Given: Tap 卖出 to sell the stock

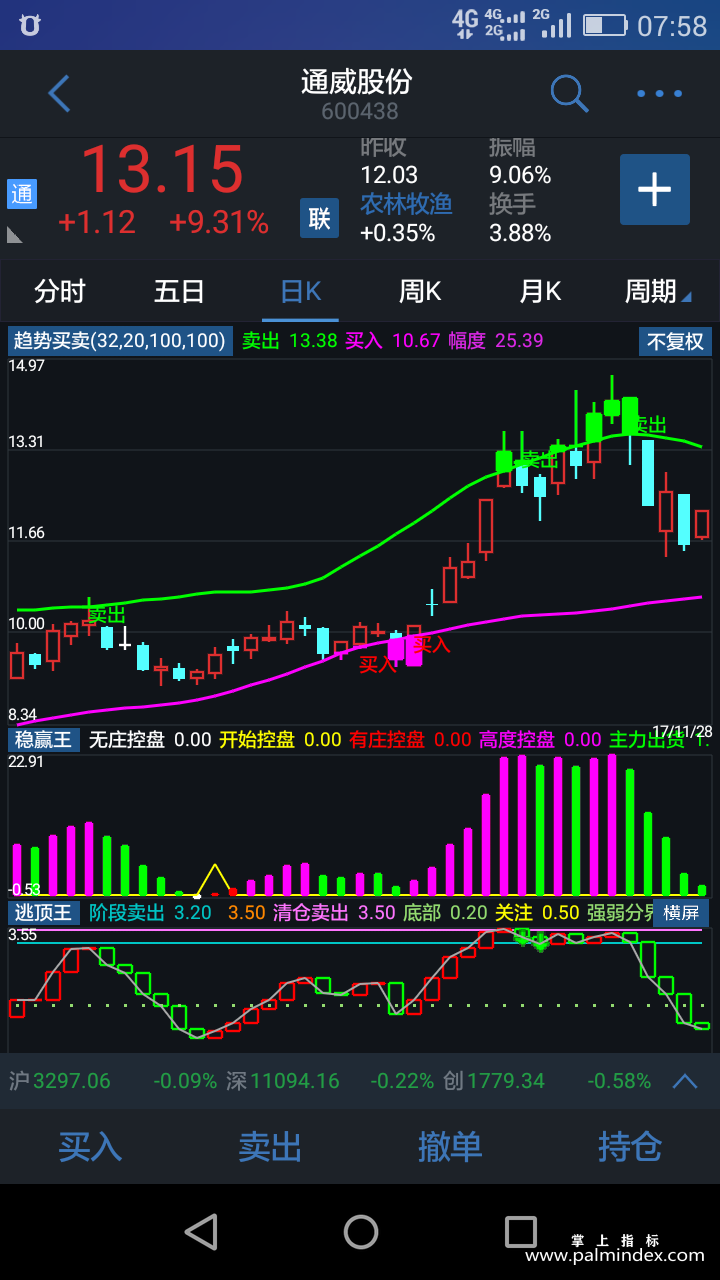Looking at the screenshot, I should (x=270, y=1146).
